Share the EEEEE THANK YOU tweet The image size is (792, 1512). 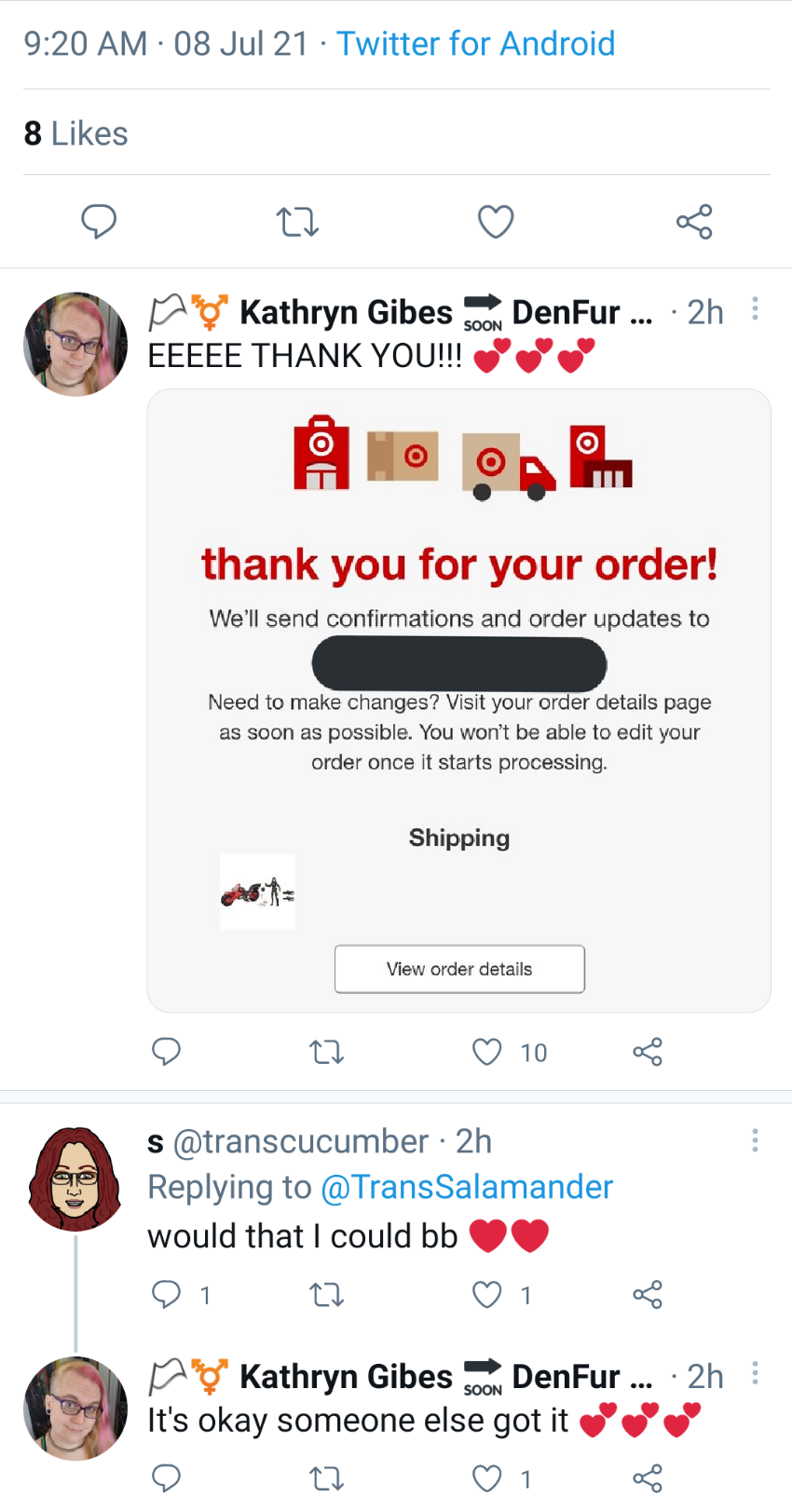pos(648,1052)
